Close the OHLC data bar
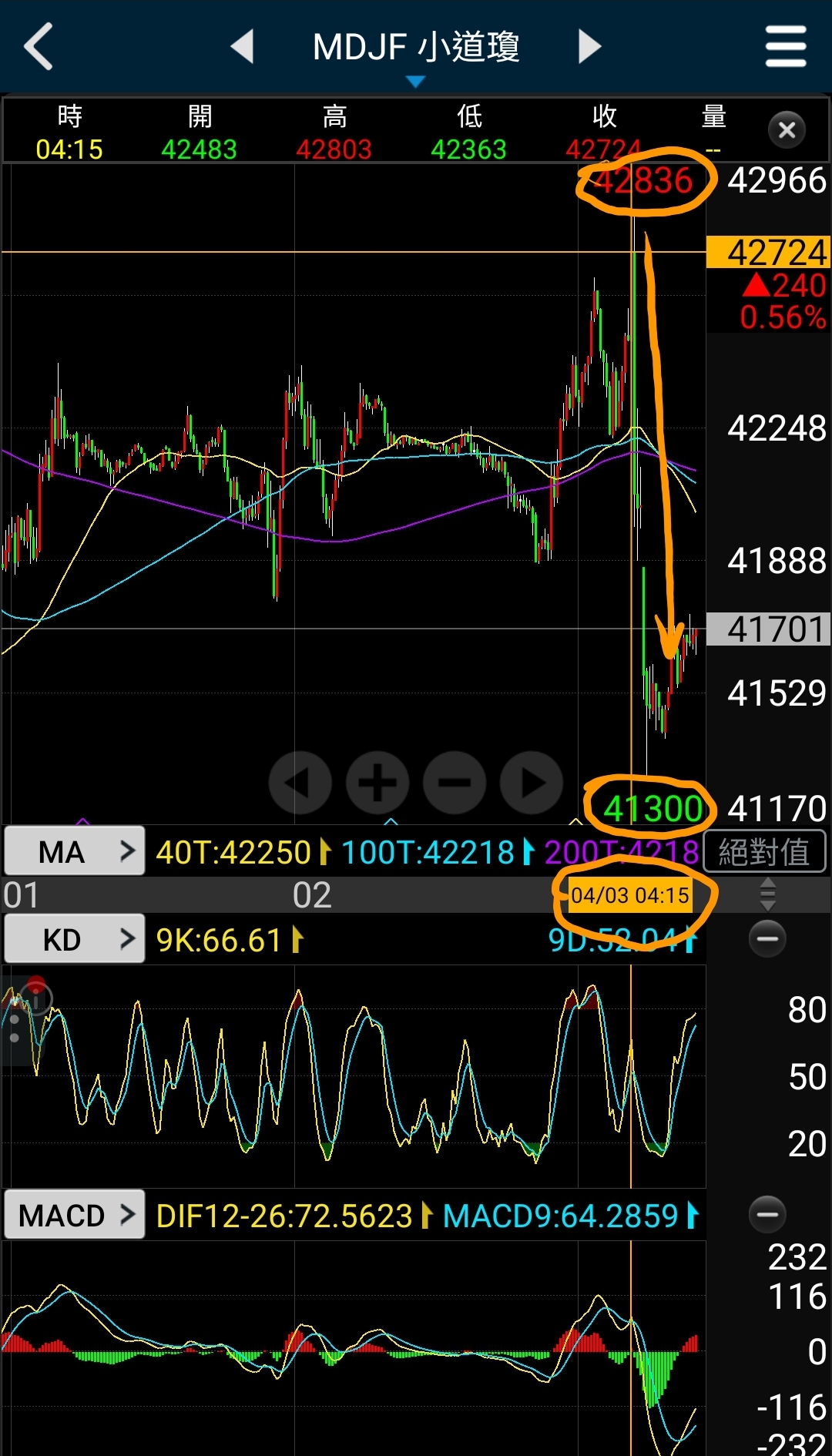The height and width of the screenshot is (1456, 832). pos(787,130)
